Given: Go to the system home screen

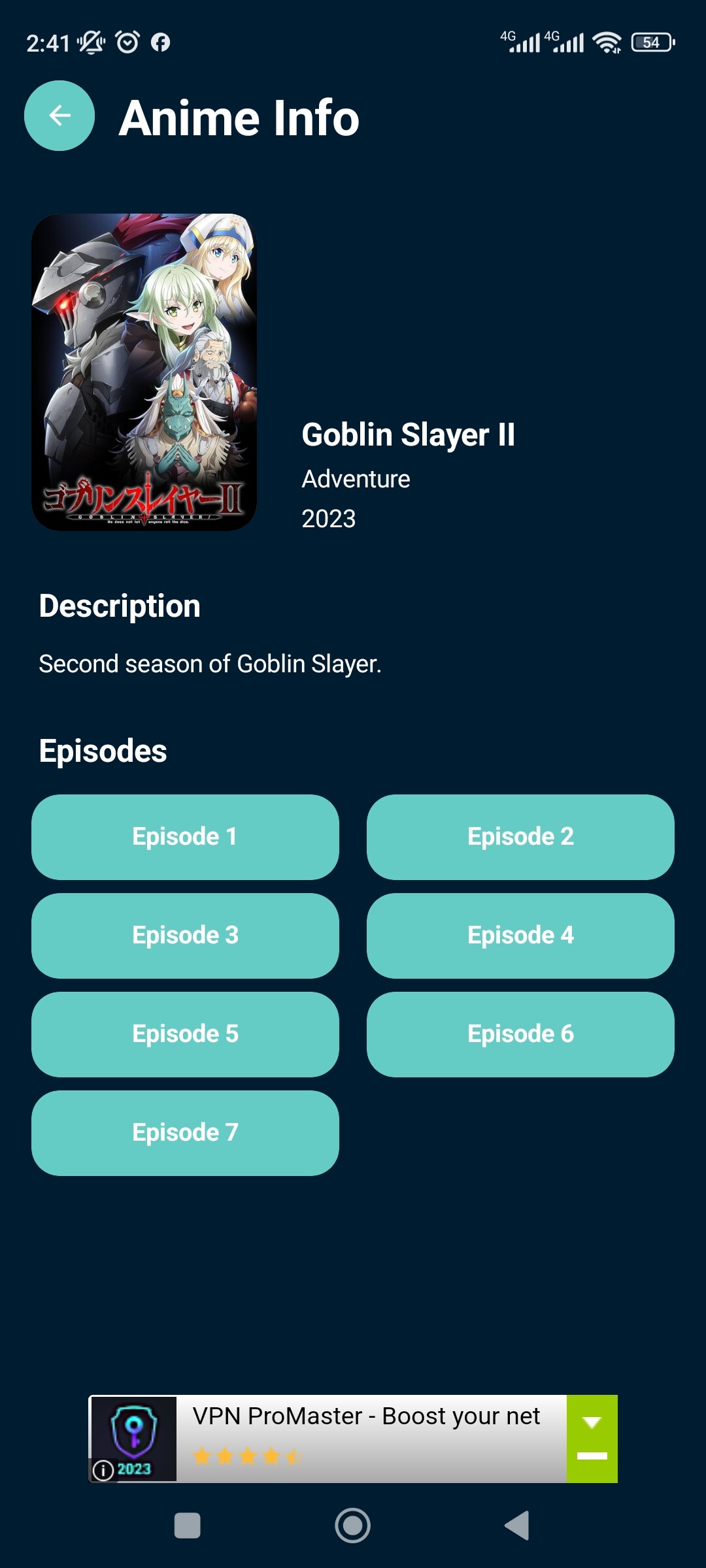Looking at the screenshot, I should coord(353,1526).
